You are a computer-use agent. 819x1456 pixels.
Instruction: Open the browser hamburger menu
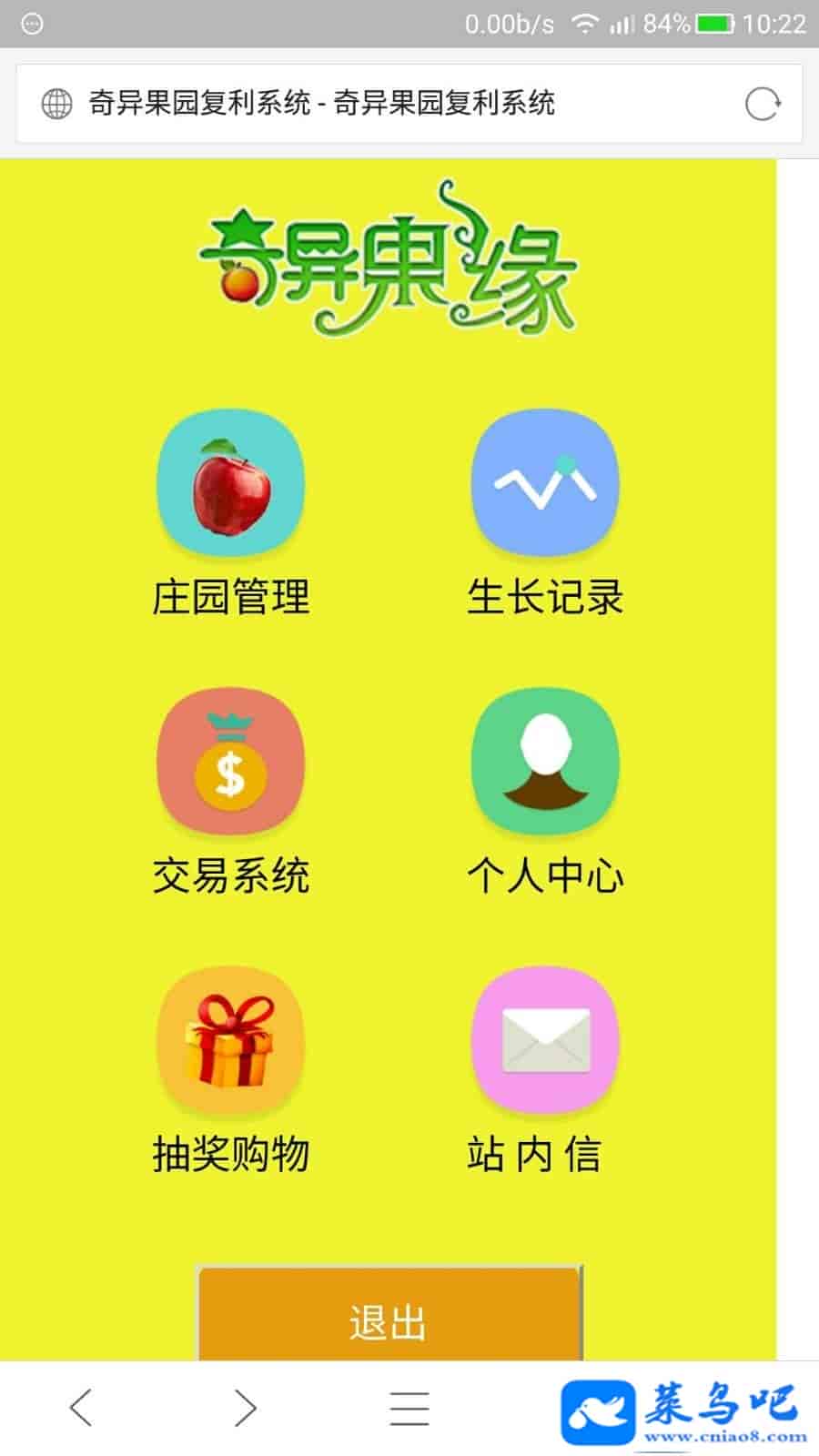point(409,1408)
